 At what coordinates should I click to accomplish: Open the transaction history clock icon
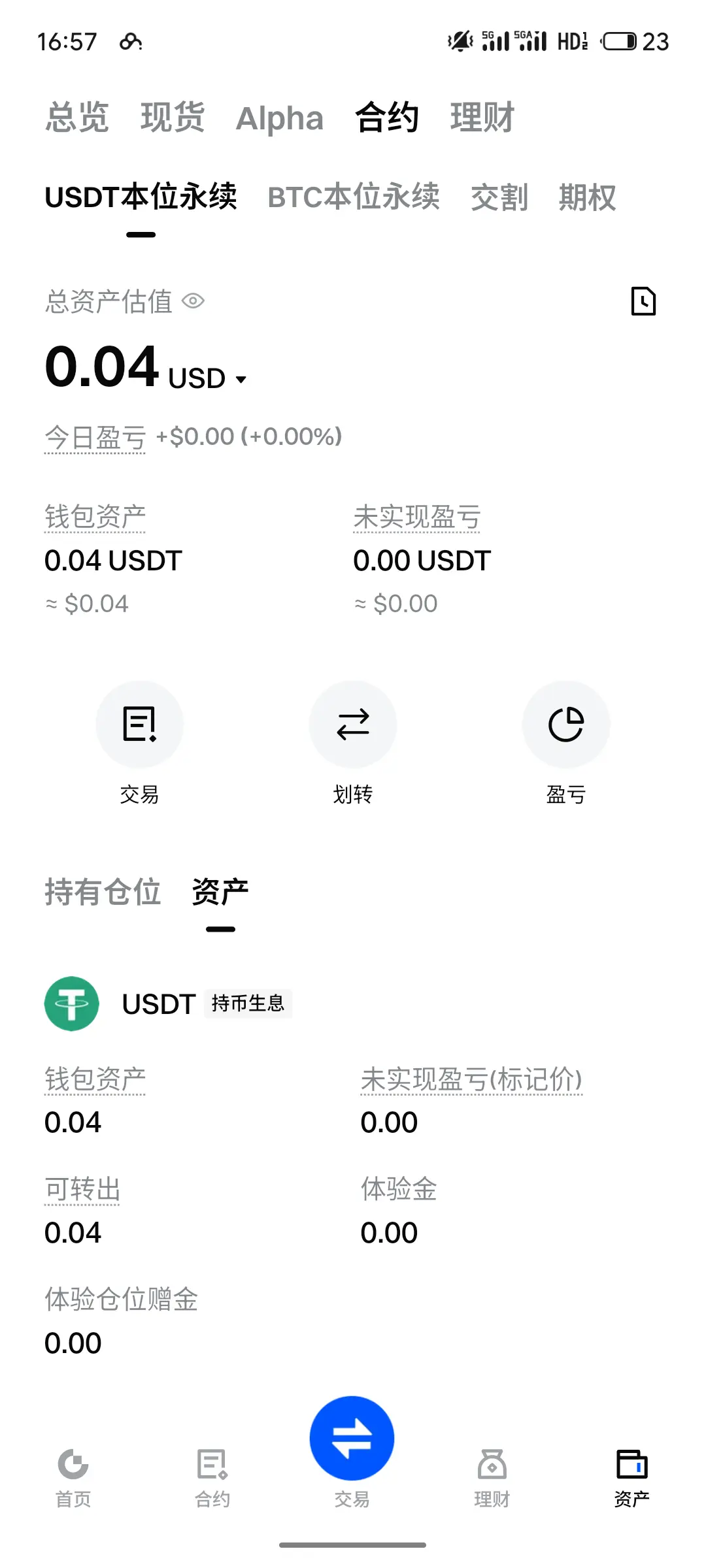(x=643, y=301)
